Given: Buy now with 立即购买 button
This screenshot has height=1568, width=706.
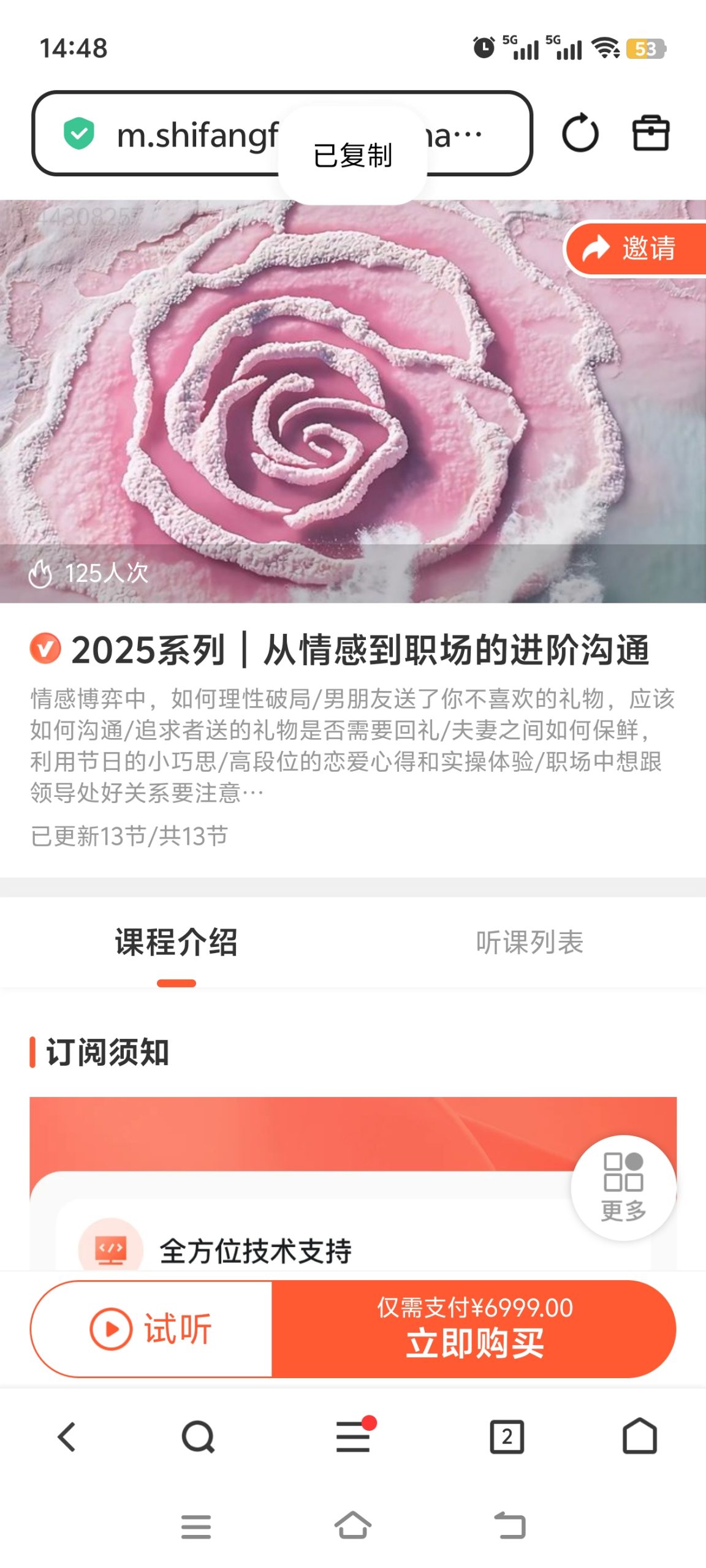Looking at the screenshot, I should pyautogui.click(x=474, y=1329).
